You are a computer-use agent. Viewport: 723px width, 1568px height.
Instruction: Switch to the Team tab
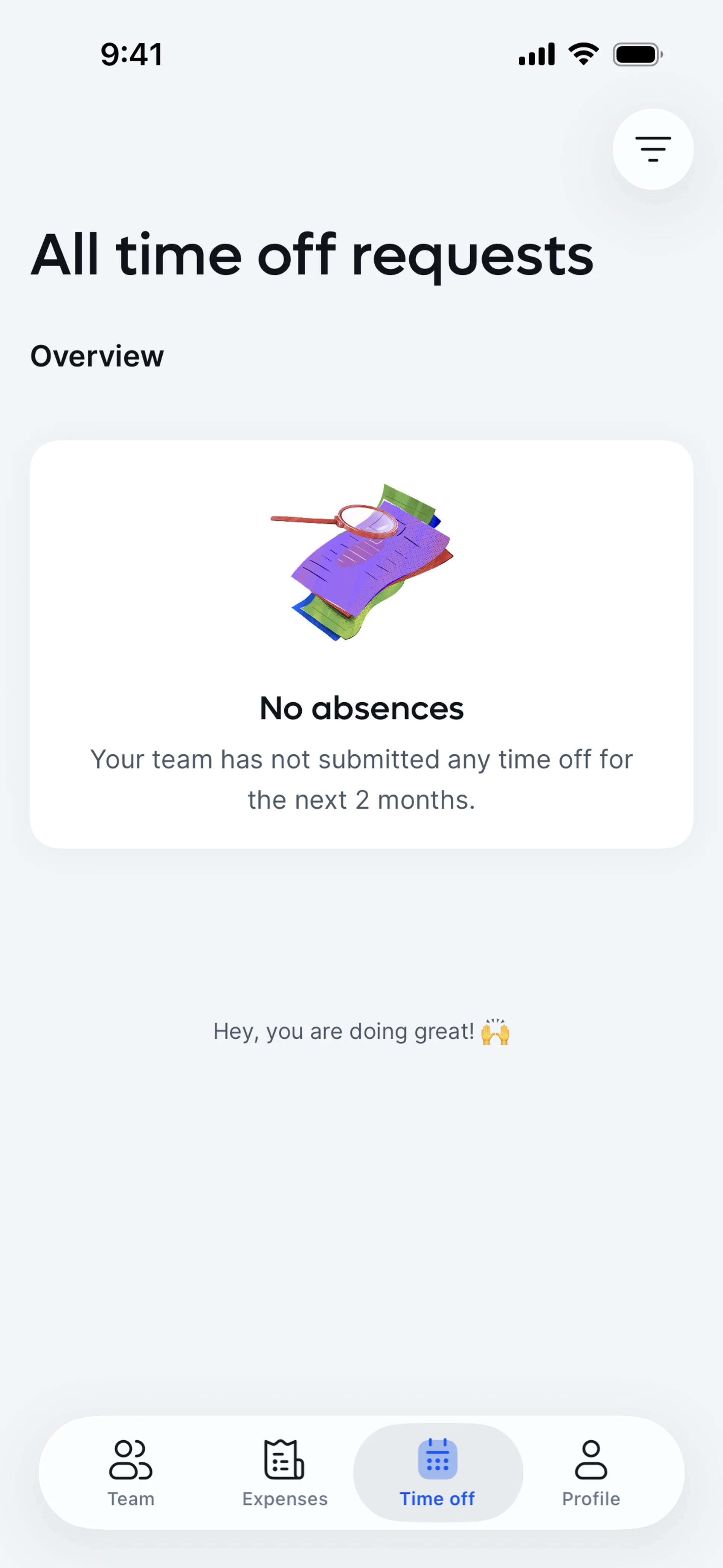[x=131, y=1472]
